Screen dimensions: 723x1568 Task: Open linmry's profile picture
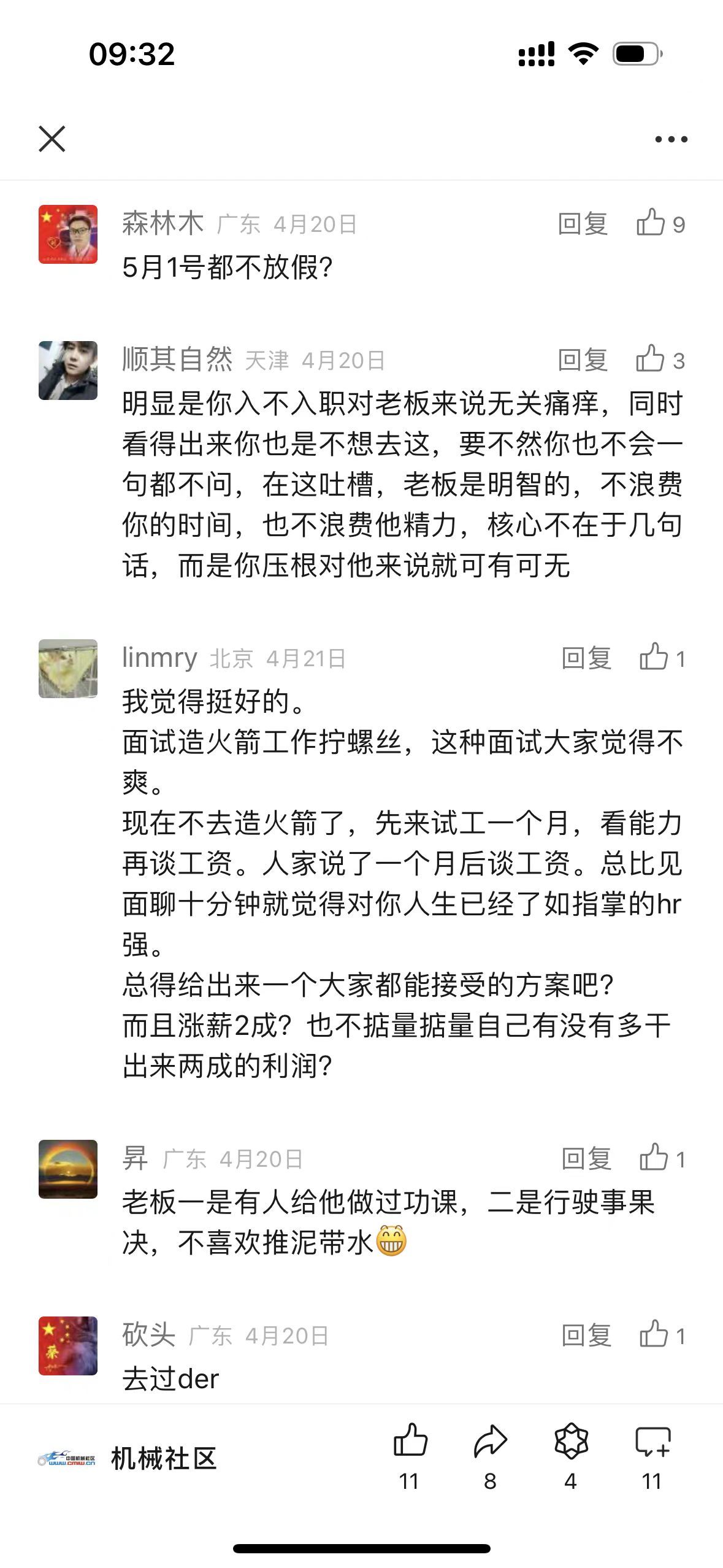coord(68,669)
